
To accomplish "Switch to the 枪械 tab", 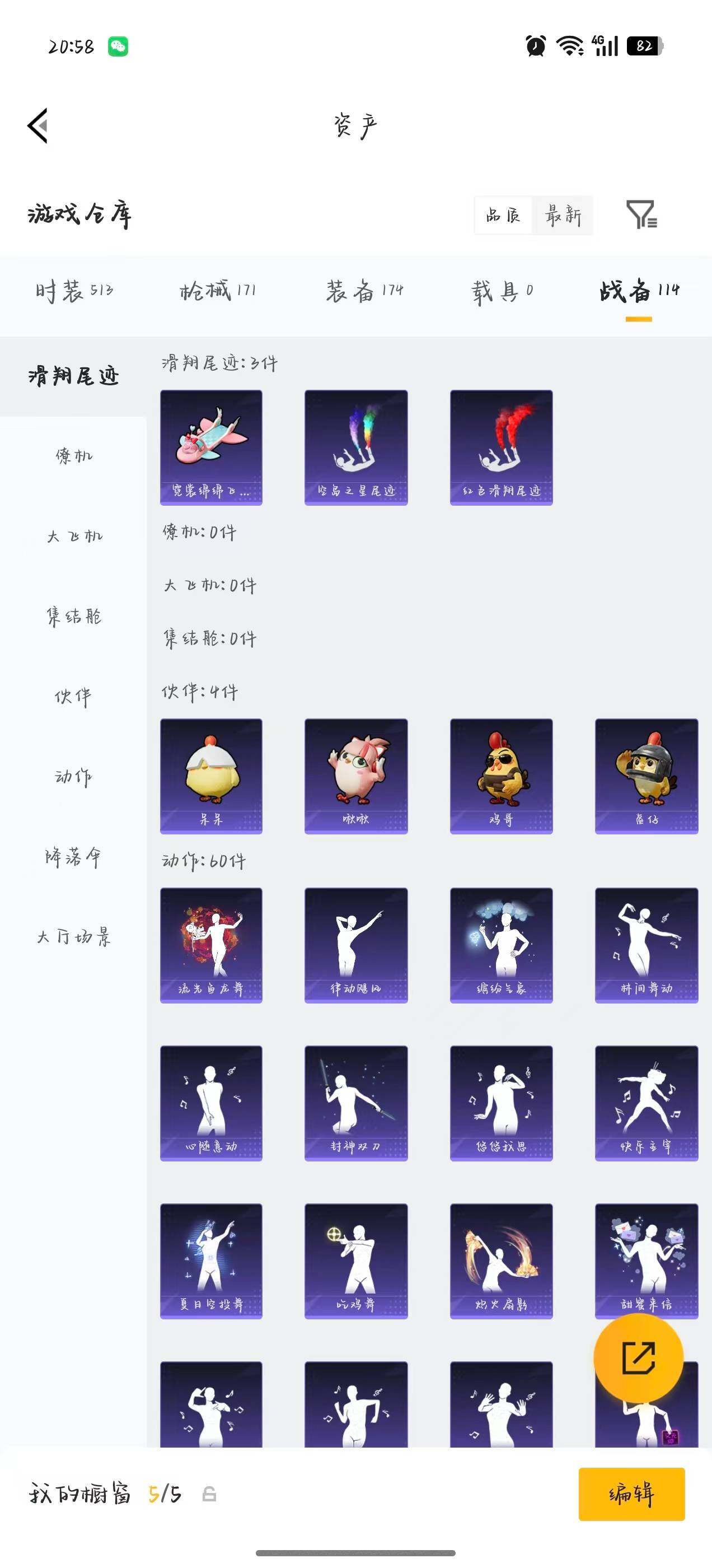I will [x=217, y=291].
